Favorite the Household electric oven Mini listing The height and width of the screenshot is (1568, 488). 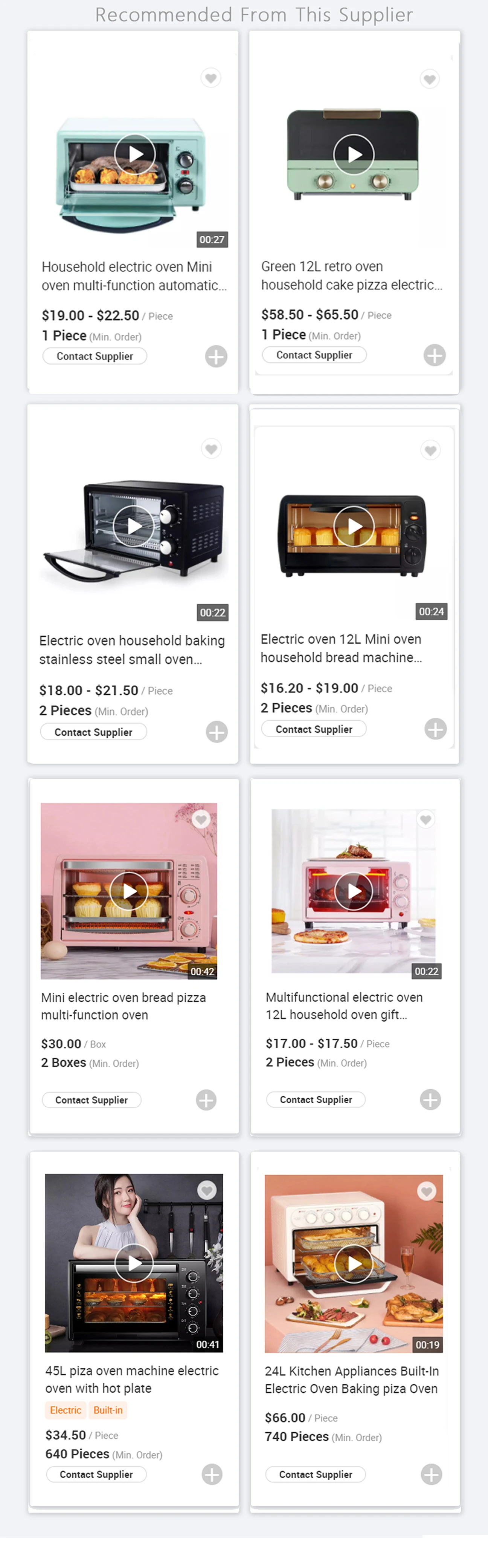click(211, 78)
